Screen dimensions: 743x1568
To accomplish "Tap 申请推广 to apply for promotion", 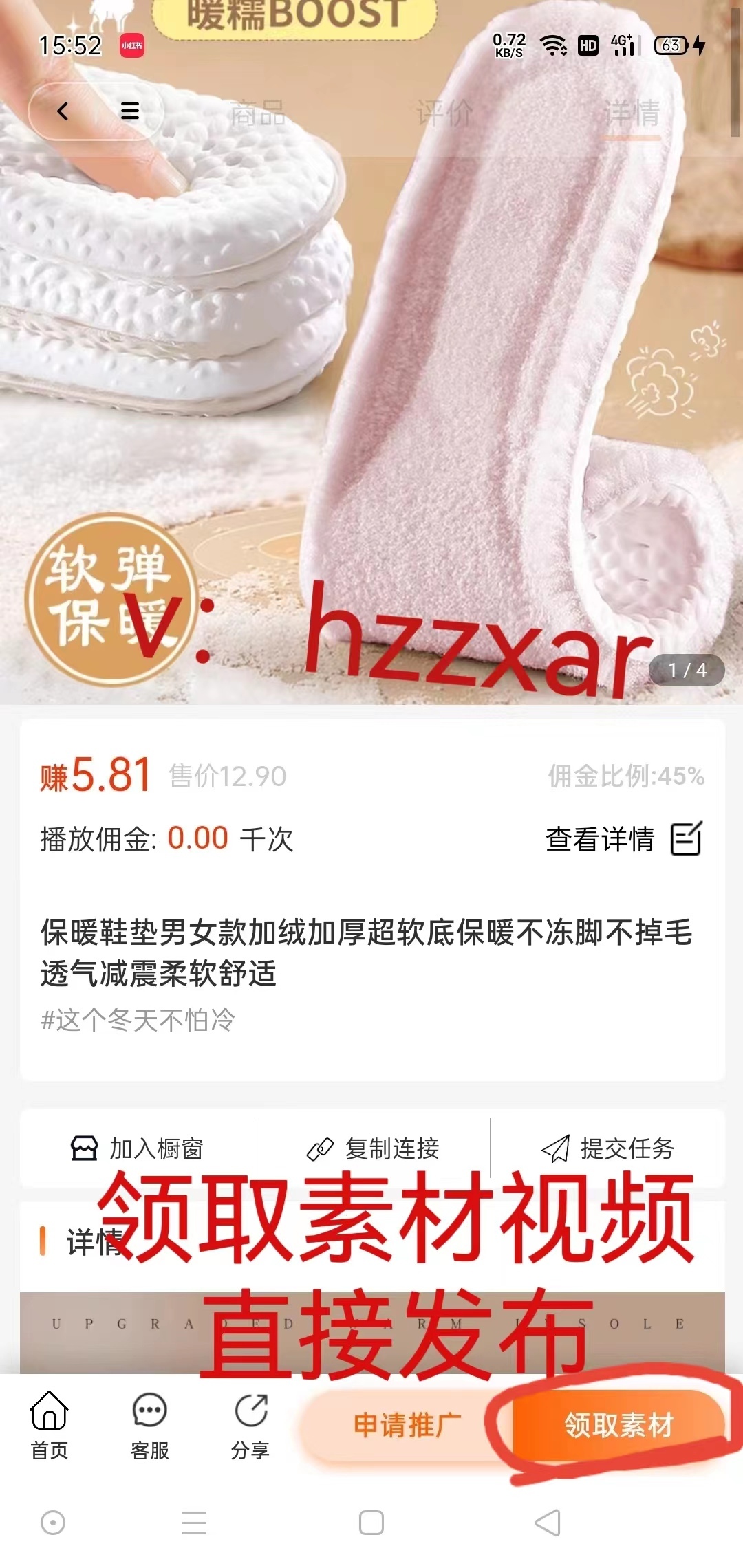I will [x=407, y=1426].
